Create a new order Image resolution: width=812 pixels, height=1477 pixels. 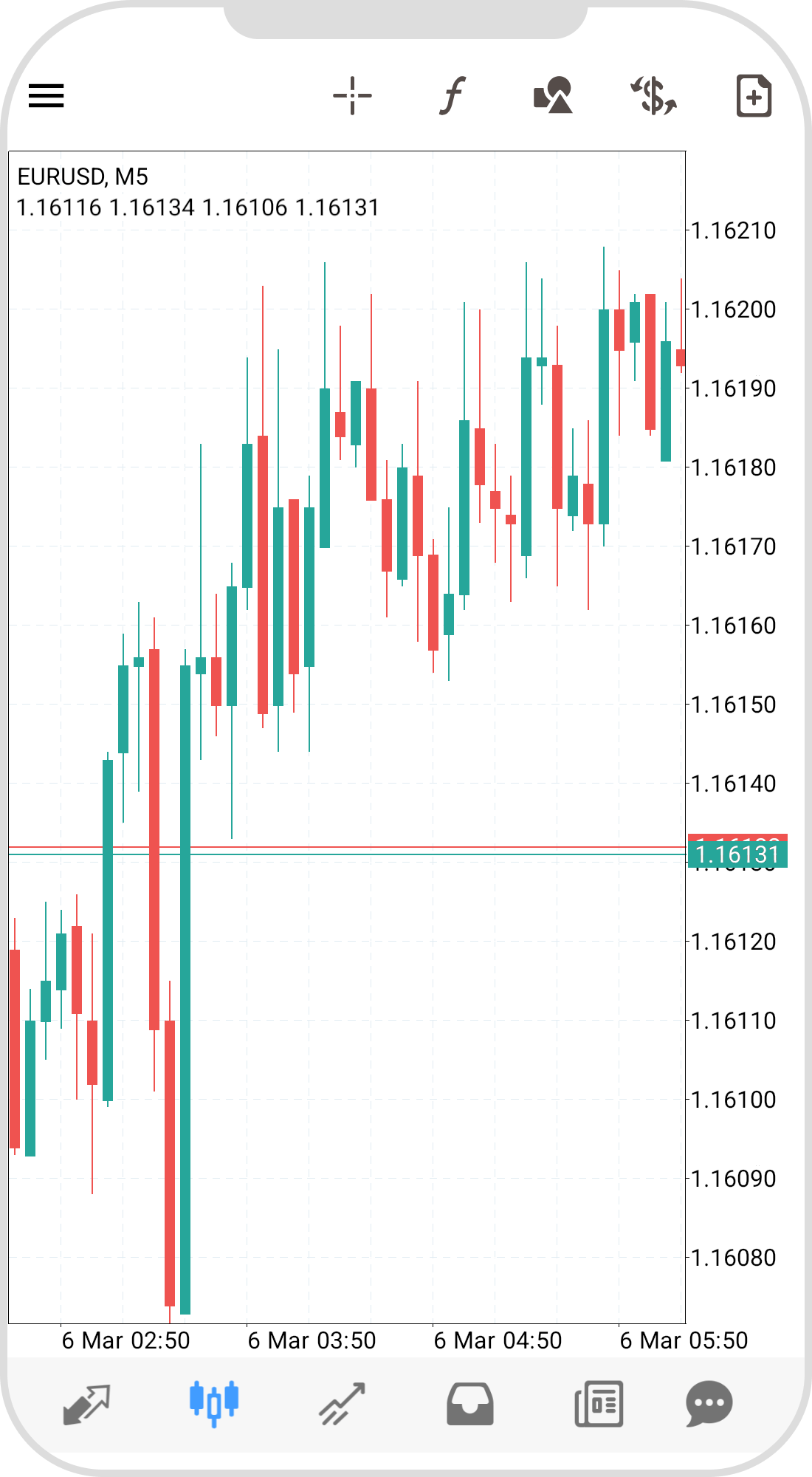point(754,96)
